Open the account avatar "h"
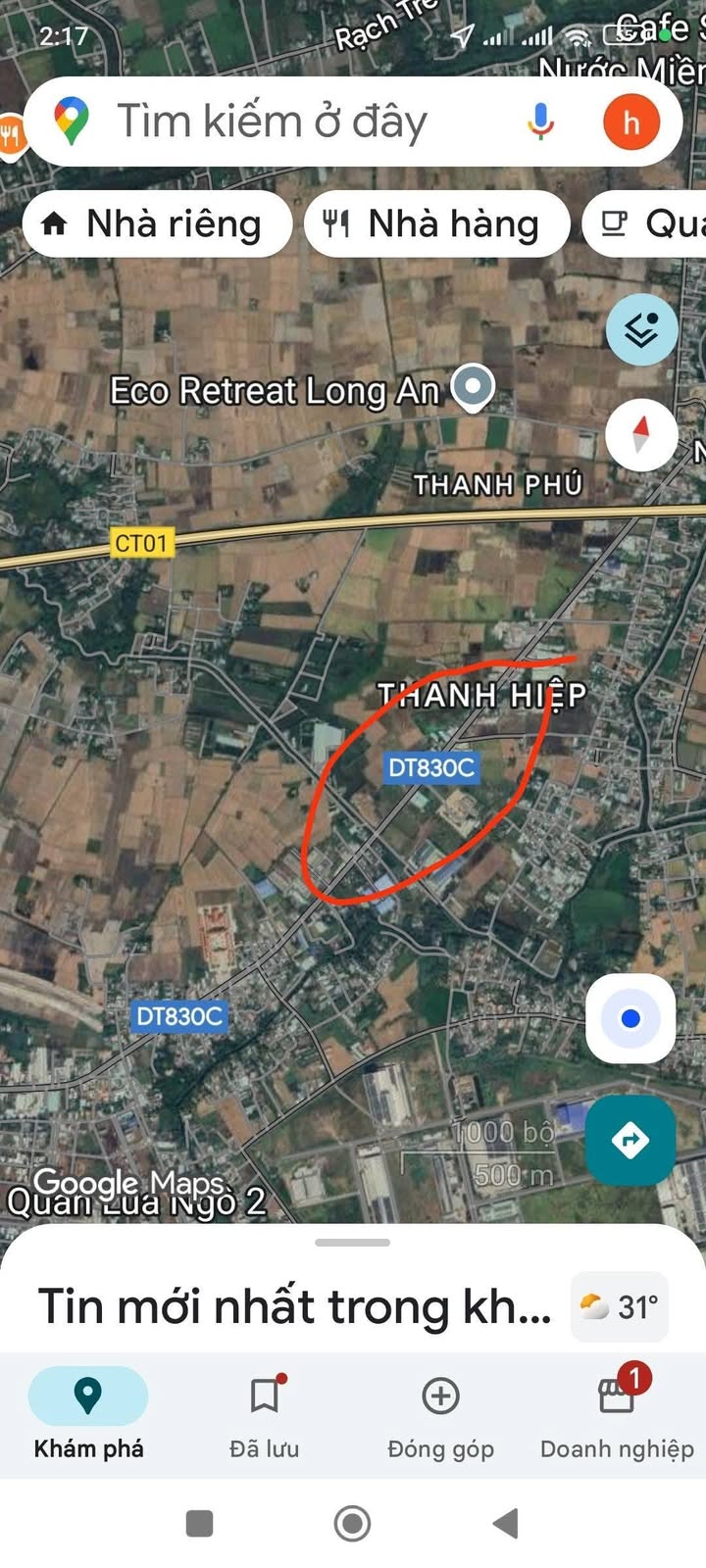706x1568 pixels. (x=630, y=122)
